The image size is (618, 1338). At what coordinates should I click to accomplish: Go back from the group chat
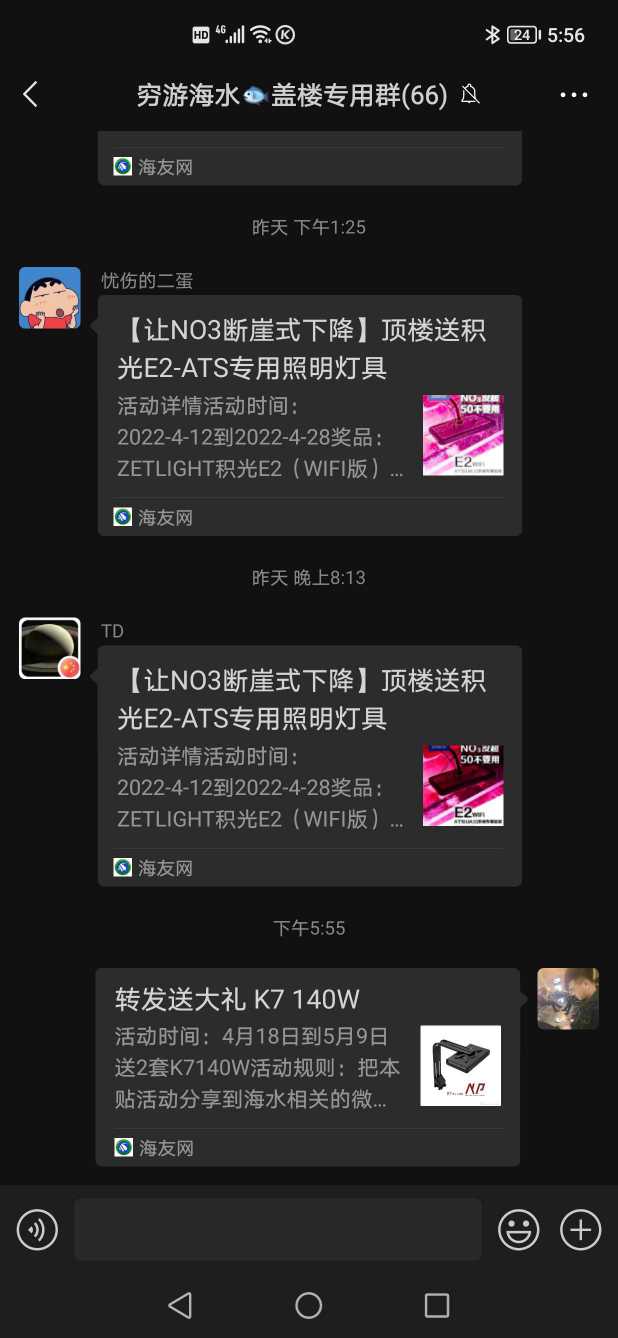31,95
